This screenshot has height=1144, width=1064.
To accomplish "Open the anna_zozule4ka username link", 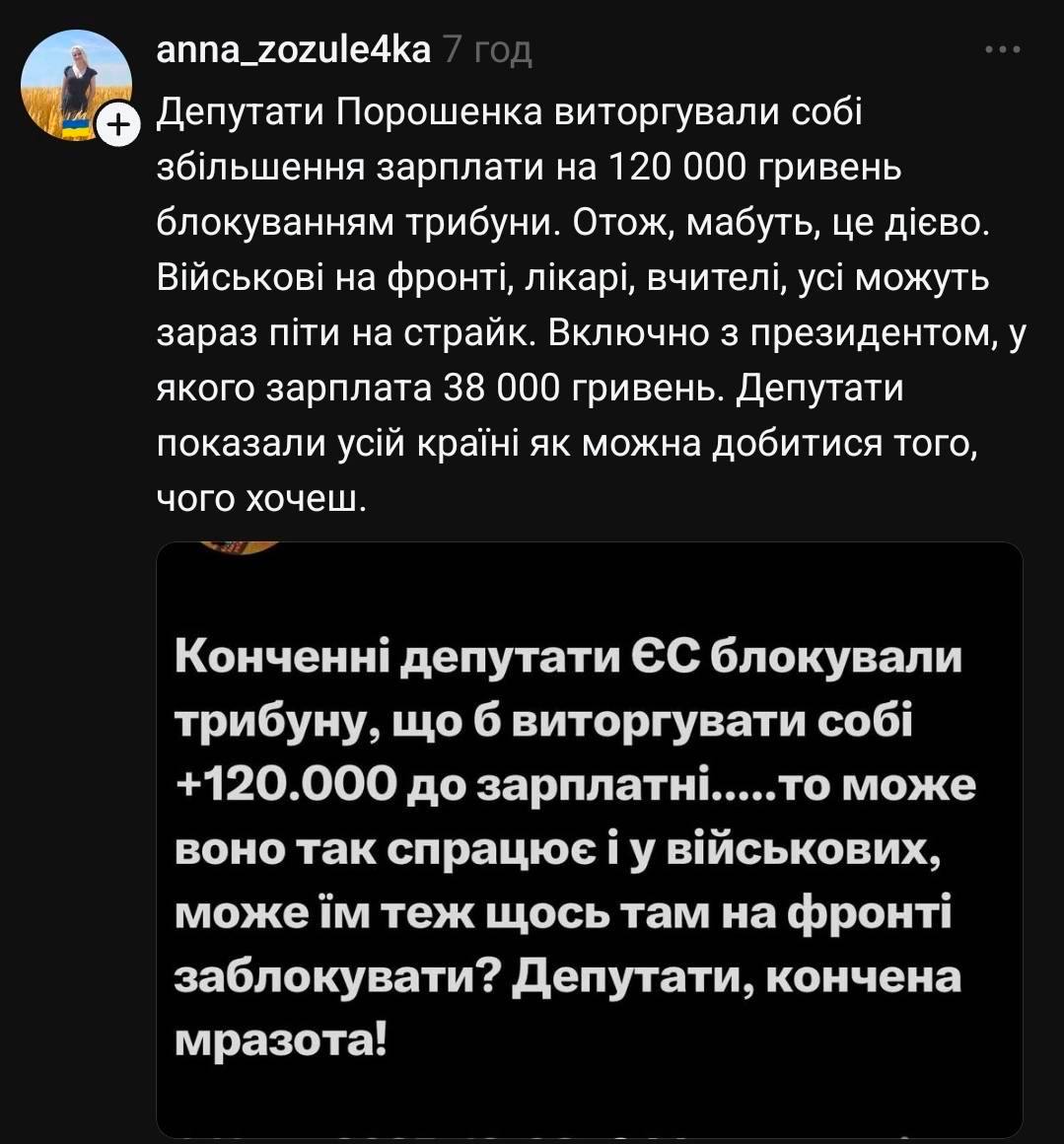I will pos(293,49).
